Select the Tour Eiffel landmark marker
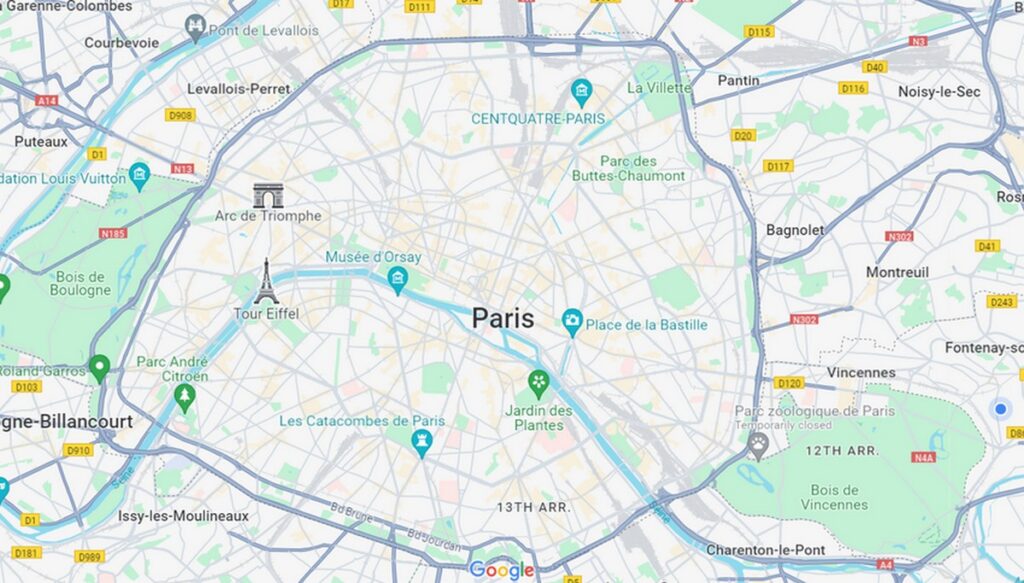Image resolution: width=1024 pixels, height=583 pixels. pyautogui.click(x=266, y=281)
